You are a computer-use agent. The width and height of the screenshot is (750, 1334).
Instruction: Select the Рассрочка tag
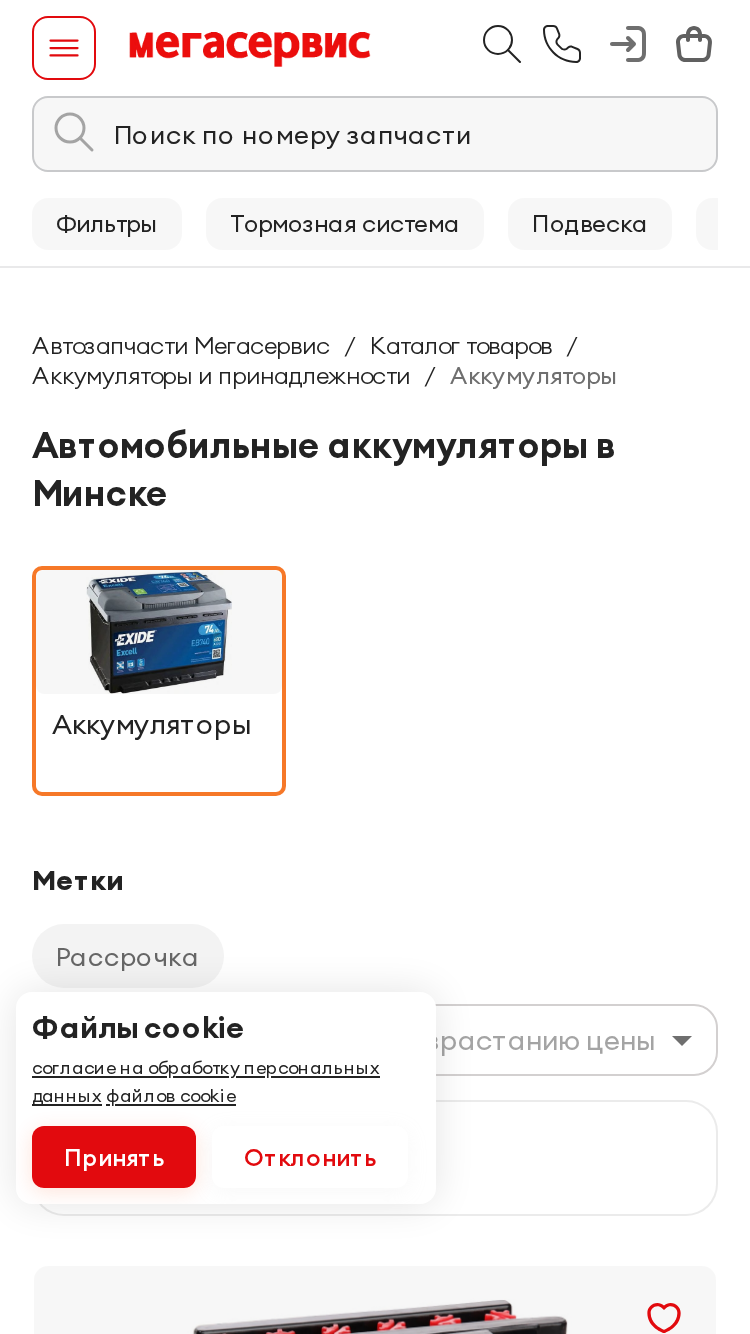(128, 957)
